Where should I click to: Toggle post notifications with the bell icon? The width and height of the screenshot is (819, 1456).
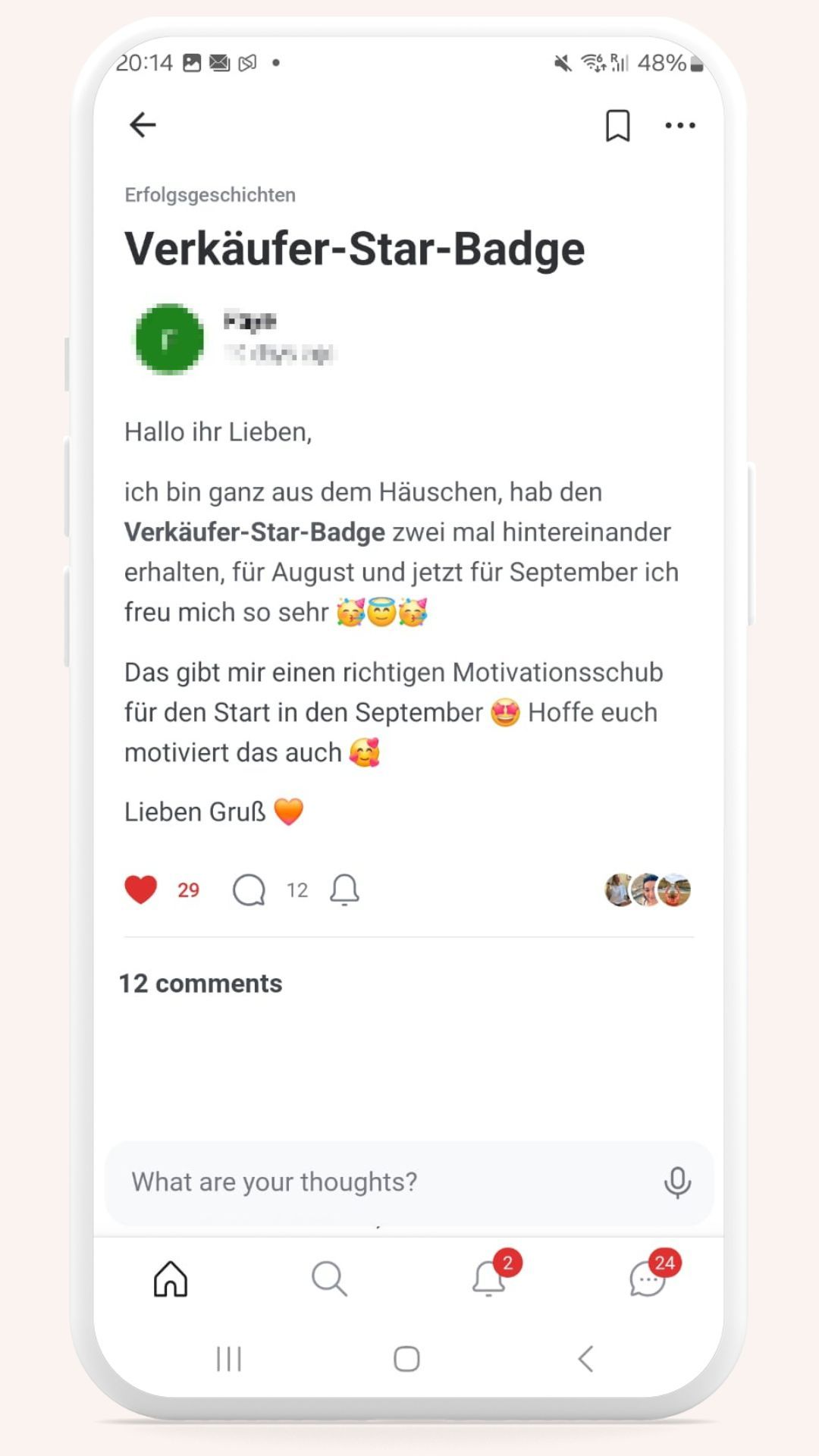coord(344,890)
